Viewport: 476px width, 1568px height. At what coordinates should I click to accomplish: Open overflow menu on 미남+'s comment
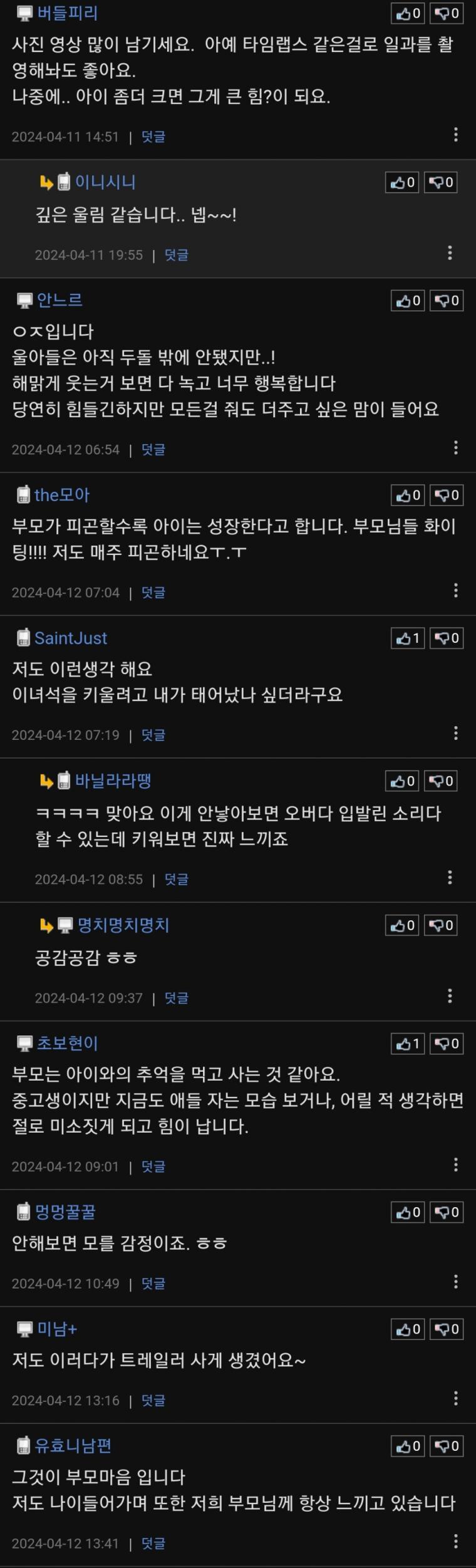[455, 1399]
